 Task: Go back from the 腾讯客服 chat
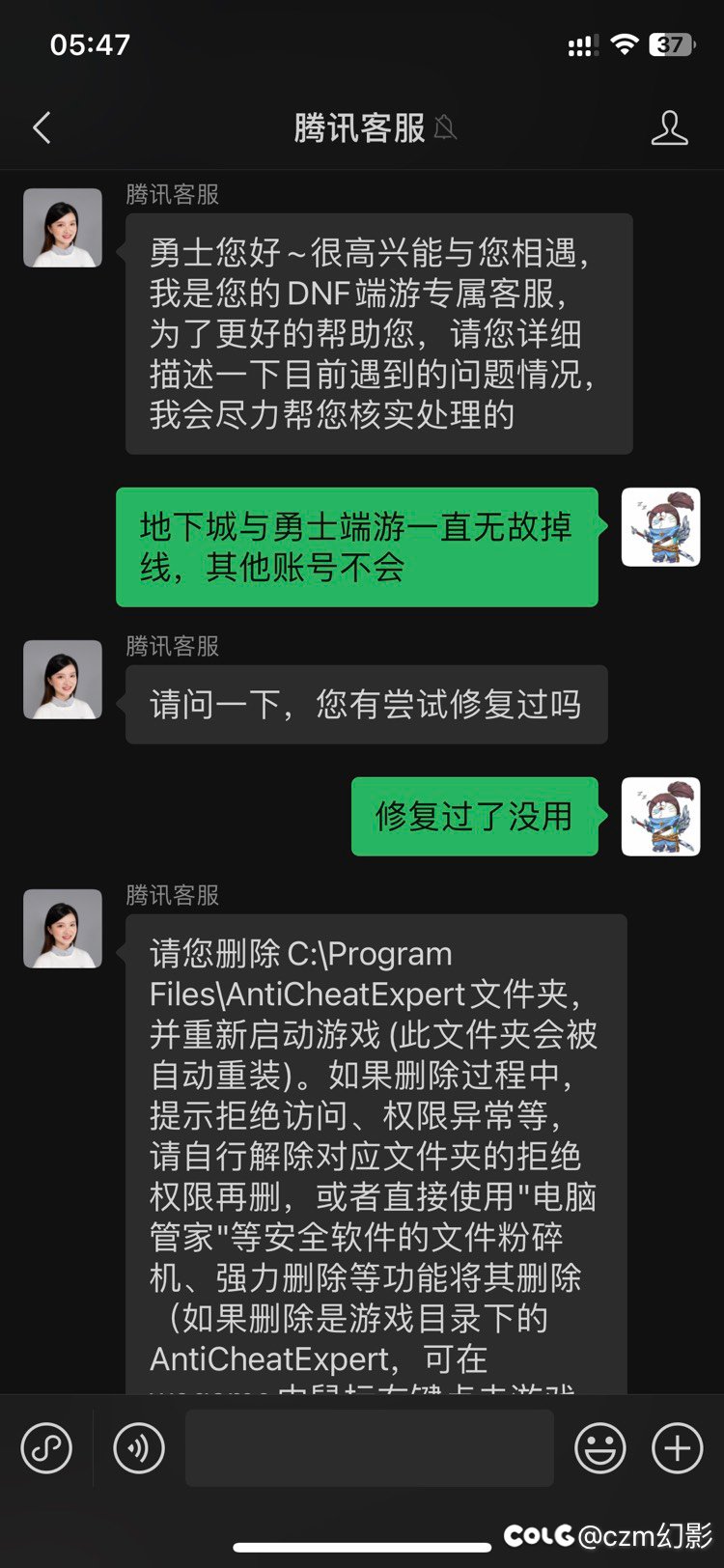[x=42, y=127]
